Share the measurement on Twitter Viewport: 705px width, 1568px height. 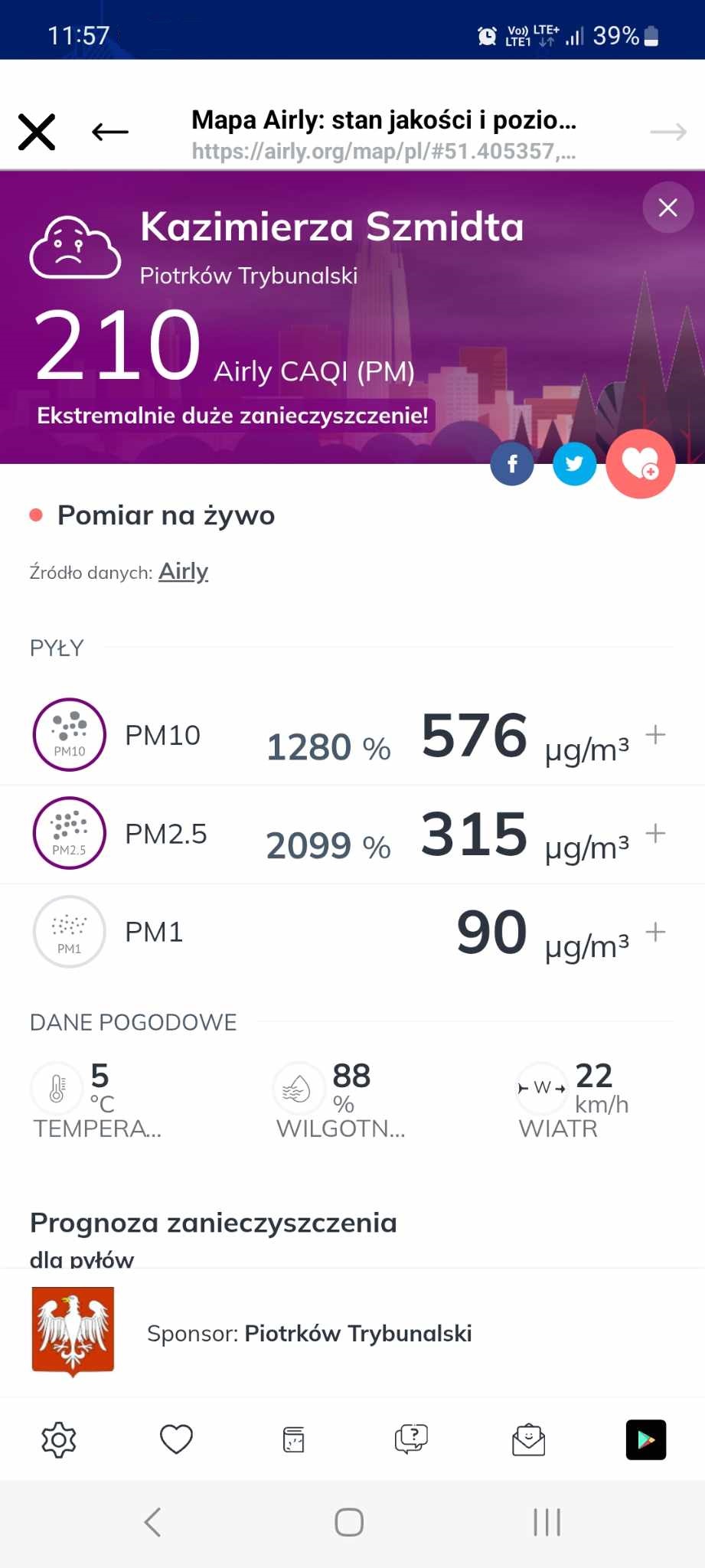[574, 463]
